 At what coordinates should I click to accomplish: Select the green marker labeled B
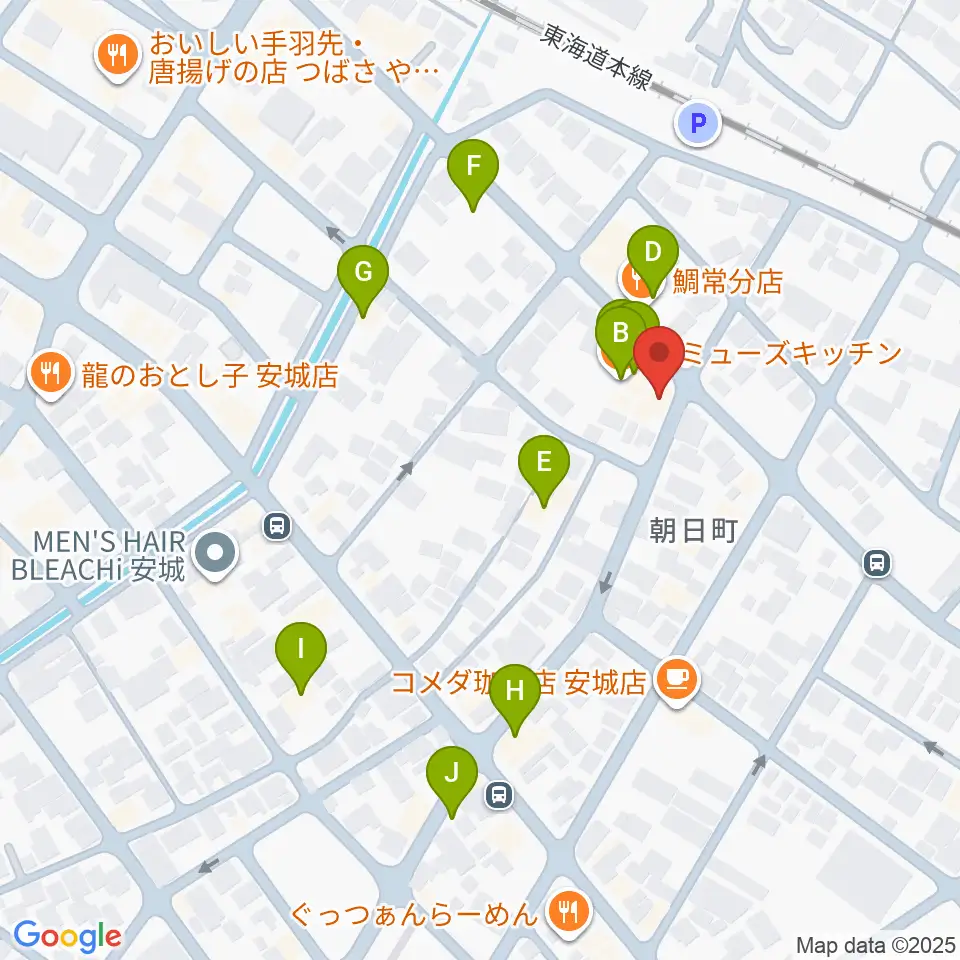(x=620, y=341)
